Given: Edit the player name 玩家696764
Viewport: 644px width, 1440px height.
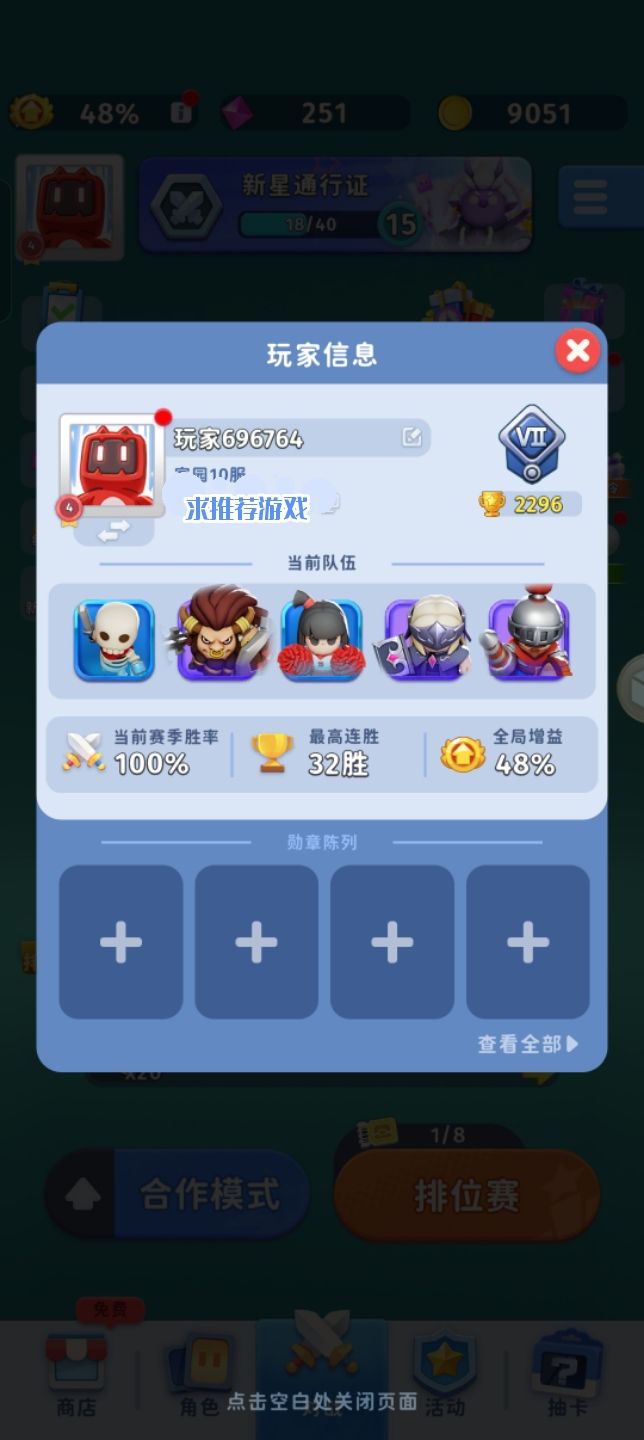Looking at the screenshot, I should [x=411, y=437].
